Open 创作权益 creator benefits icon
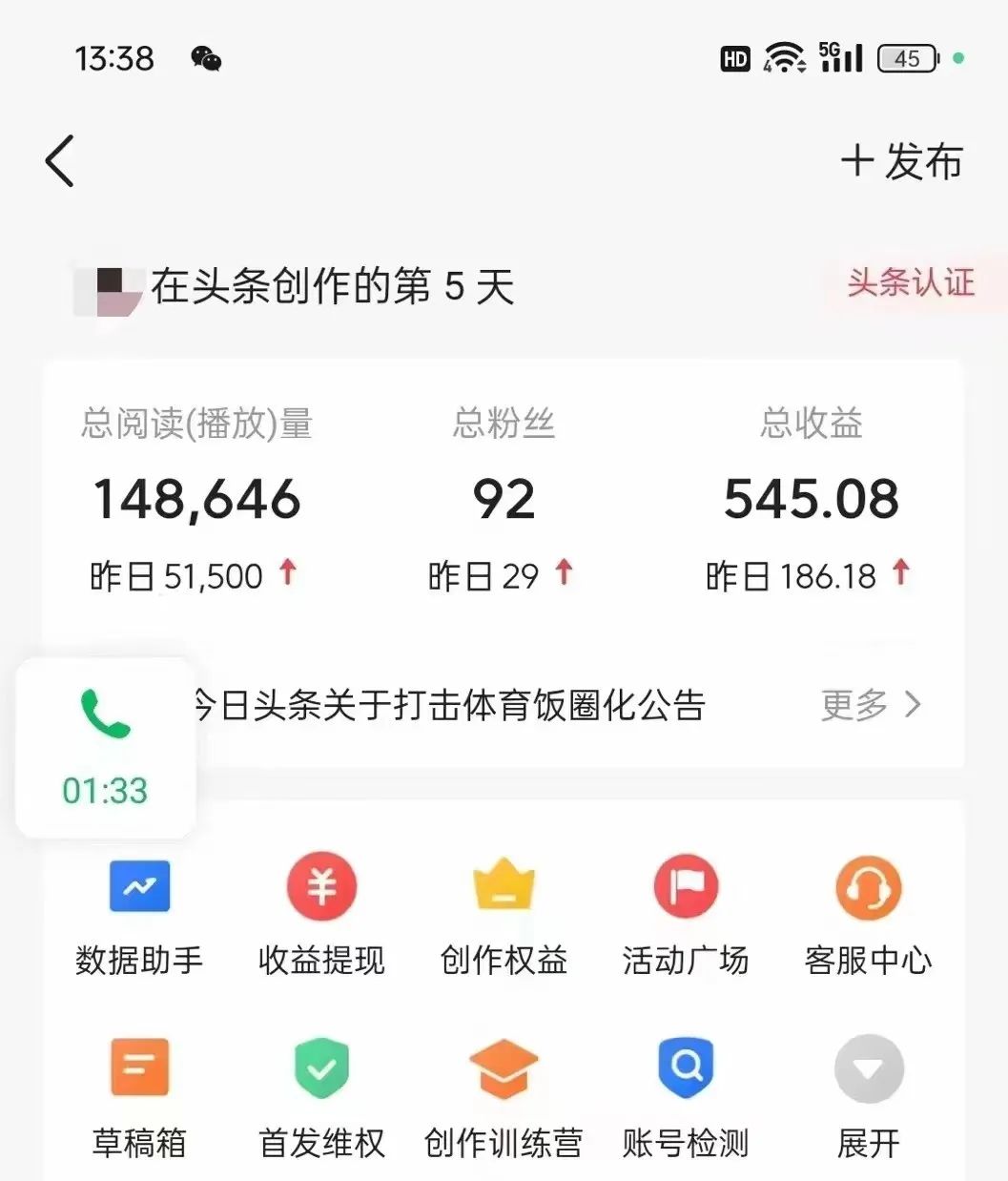1008x1181 pixels. pyautogui.click(x=504, y=911)
